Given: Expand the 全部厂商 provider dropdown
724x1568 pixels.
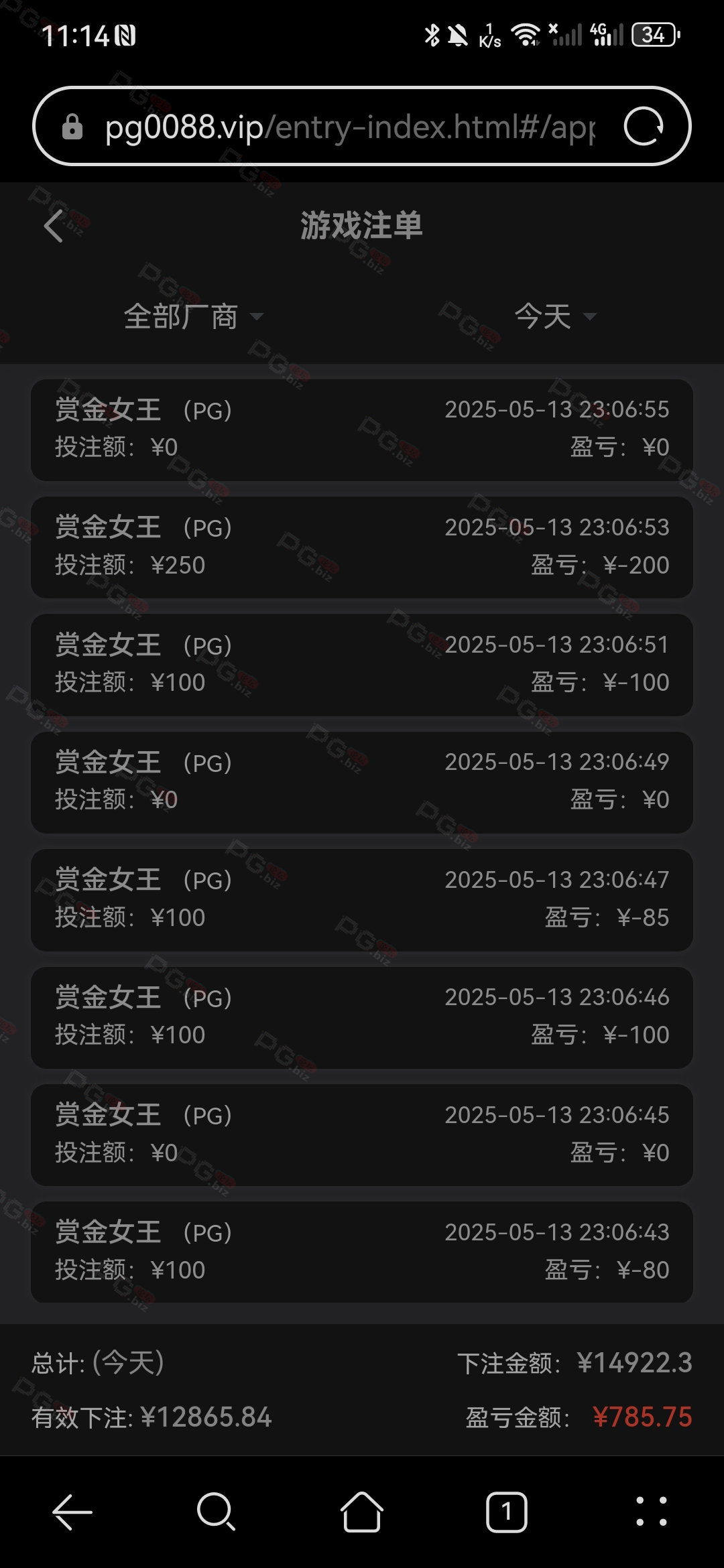Looking at the screenshot, I should (x=193, y=316).
